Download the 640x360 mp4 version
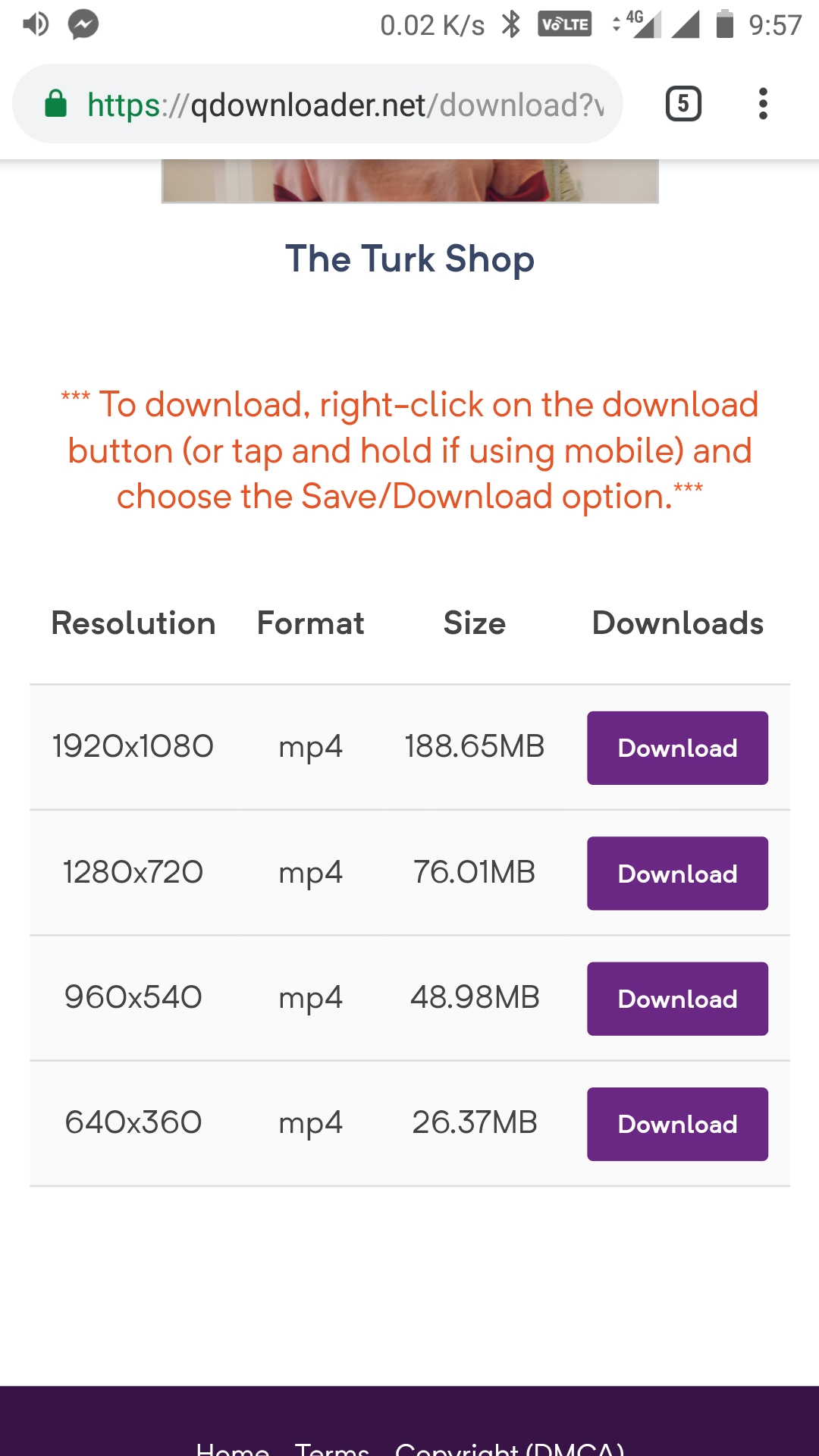The image size is (819, 1456). [677, 1124]
